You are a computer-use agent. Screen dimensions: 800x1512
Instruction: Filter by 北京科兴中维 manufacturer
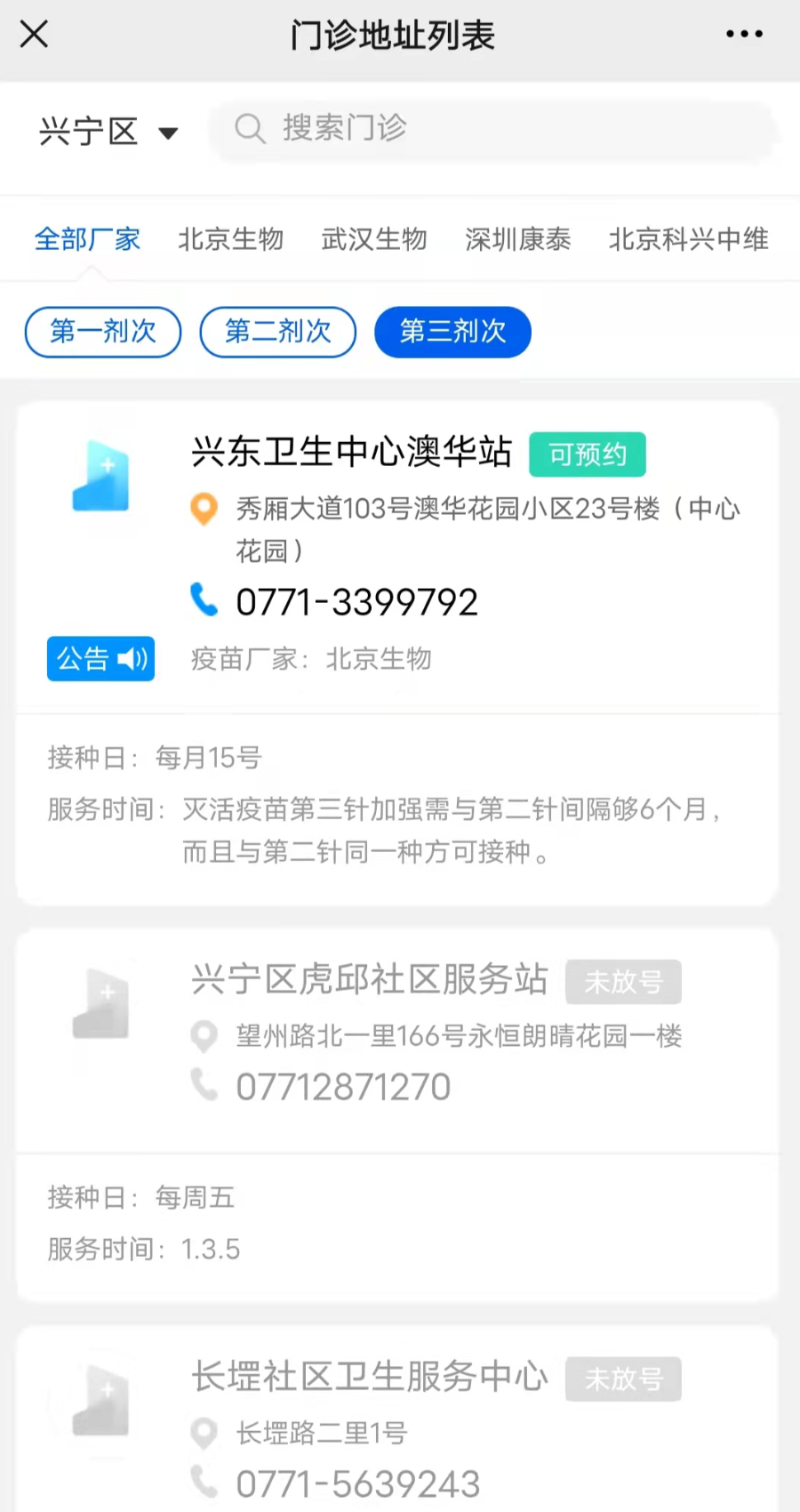(x=688, y=239)
